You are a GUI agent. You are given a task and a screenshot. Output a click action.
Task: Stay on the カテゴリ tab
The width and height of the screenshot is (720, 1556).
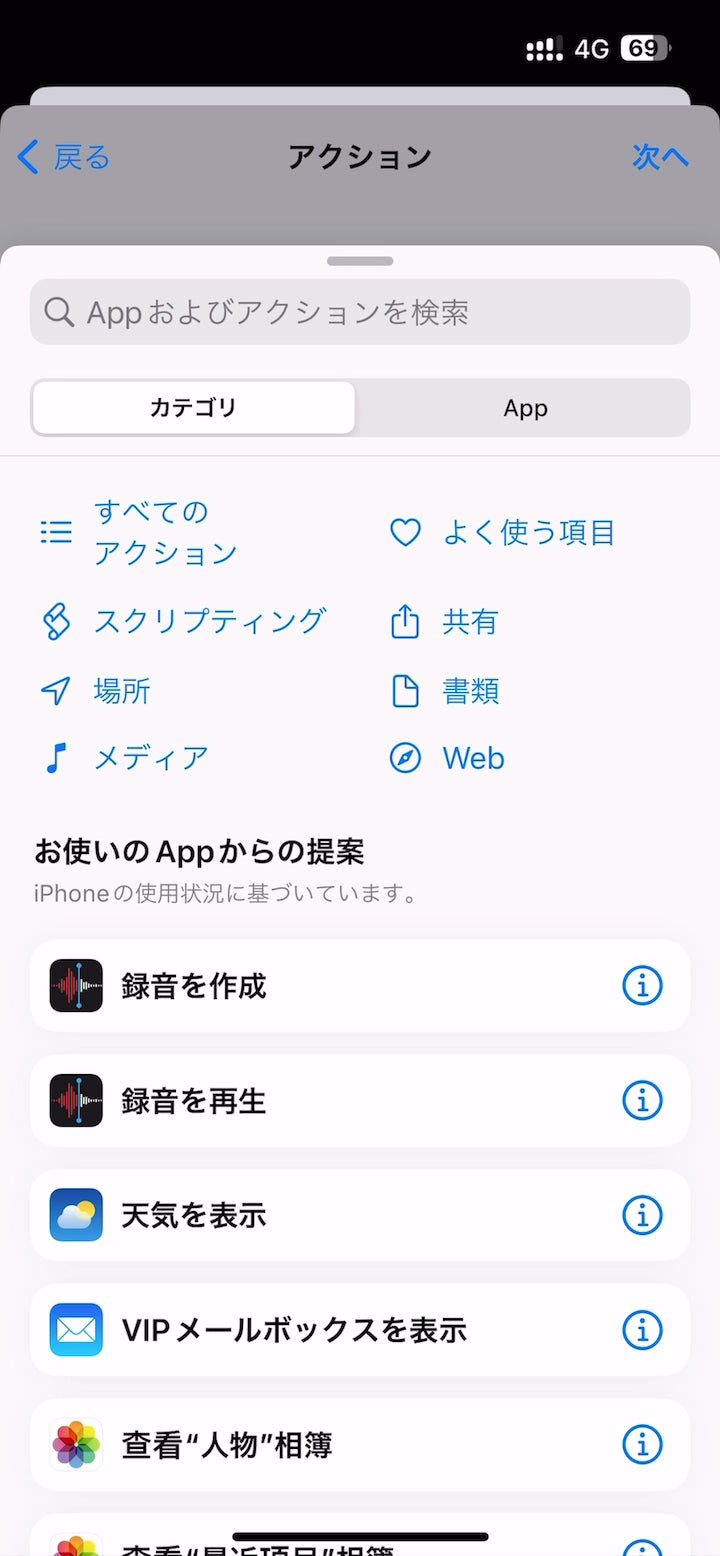(193, 408)
